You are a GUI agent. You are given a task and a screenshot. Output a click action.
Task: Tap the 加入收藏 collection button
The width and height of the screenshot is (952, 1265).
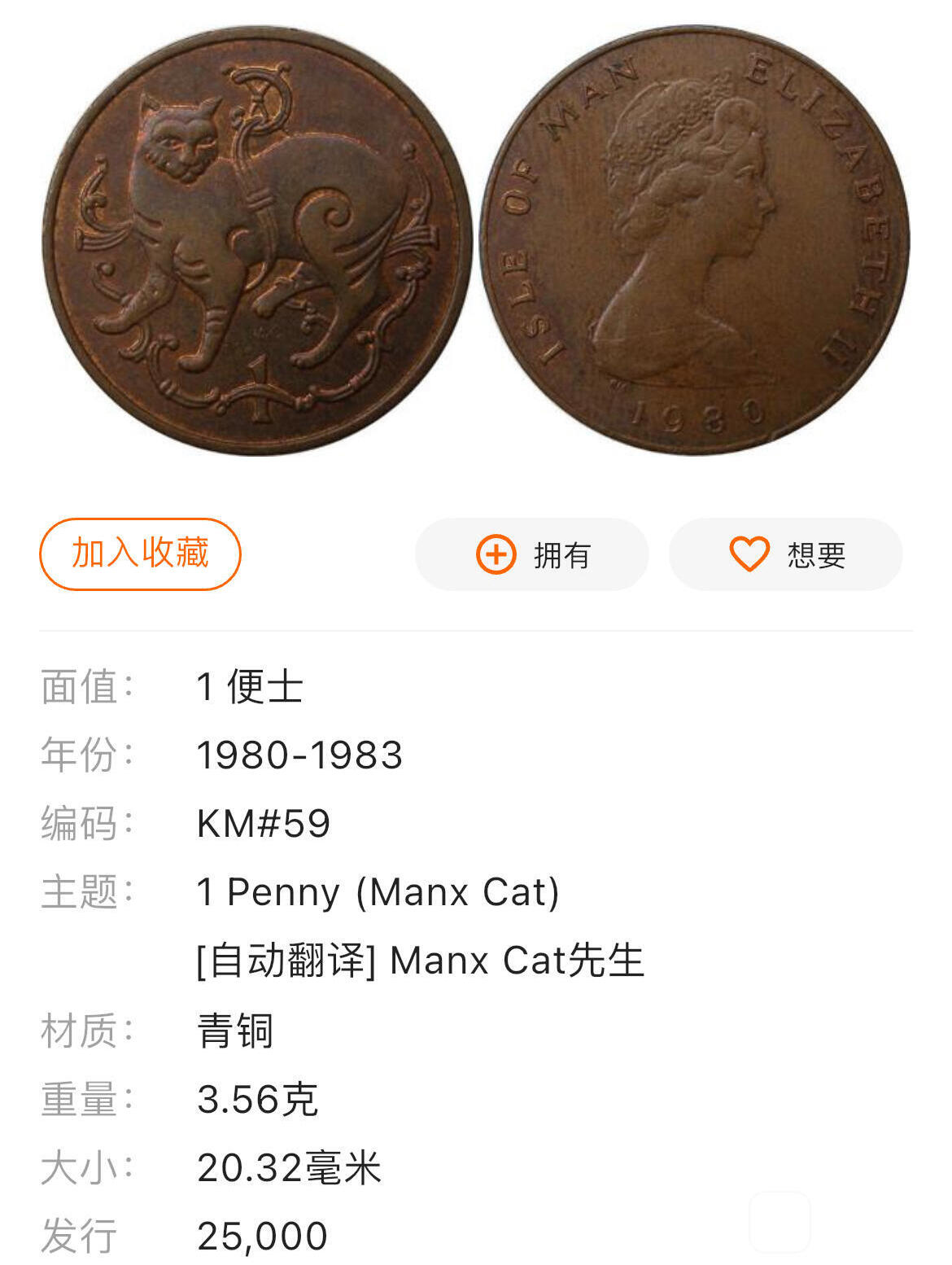point(140,554)
